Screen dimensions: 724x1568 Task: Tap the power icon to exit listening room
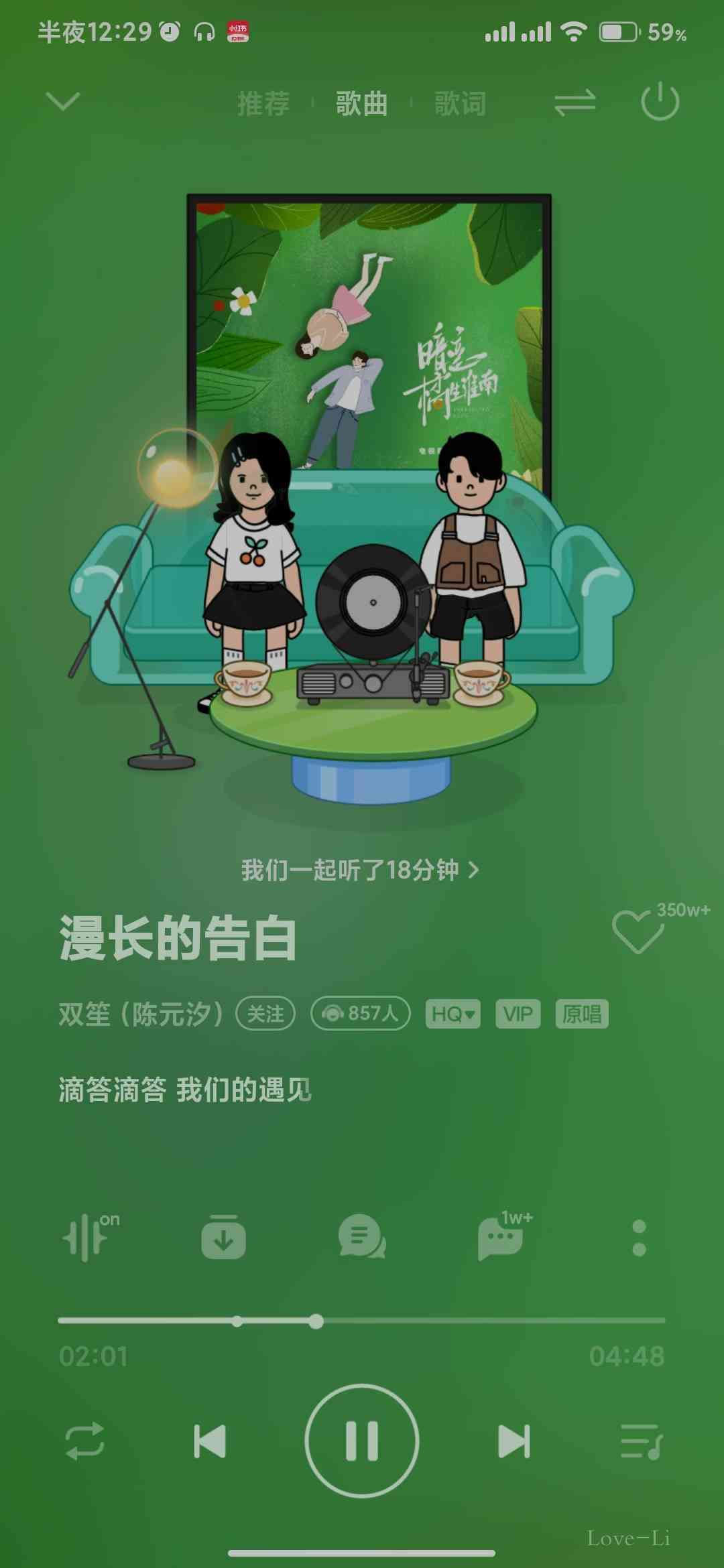pyautogui.click(x=660, y=102)
